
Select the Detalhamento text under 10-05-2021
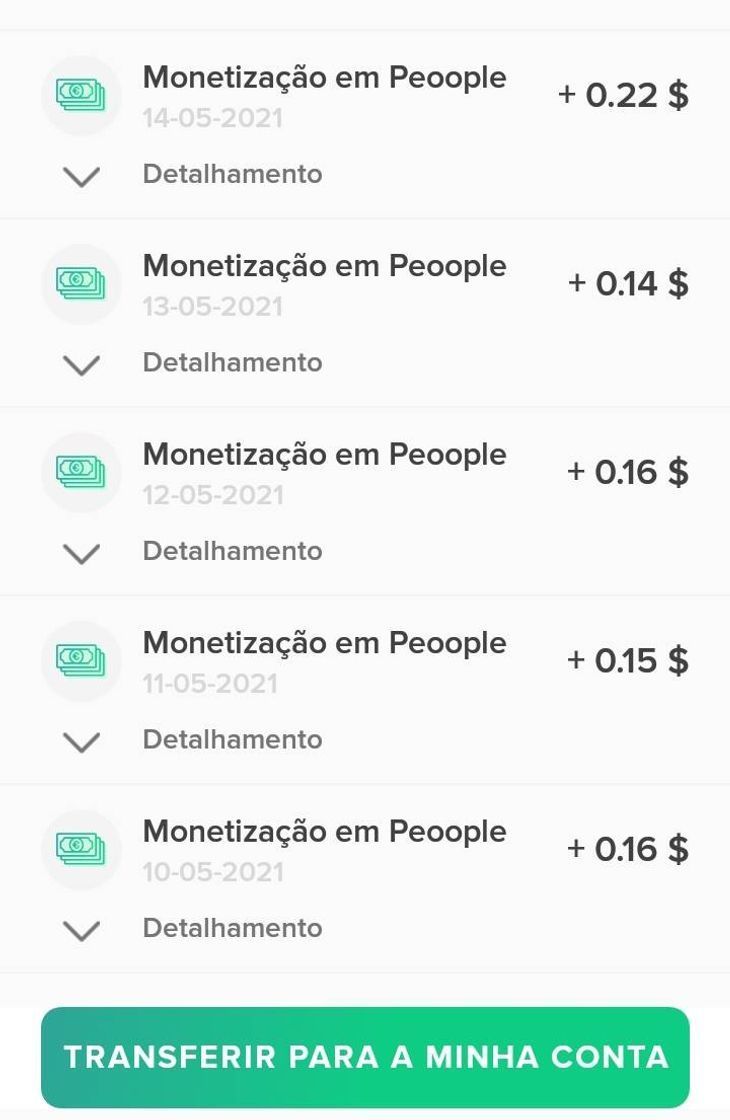(232, 927)
